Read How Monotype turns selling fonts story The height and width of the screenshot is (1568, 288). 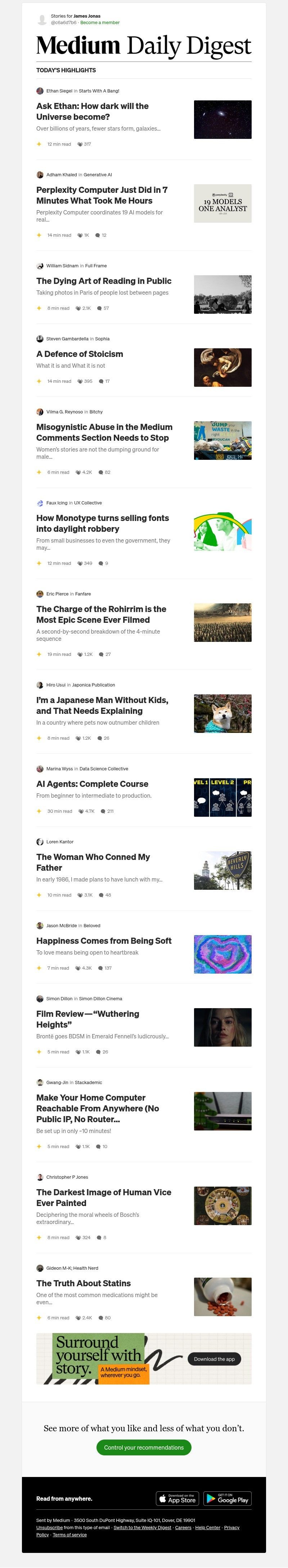point(102,524)
